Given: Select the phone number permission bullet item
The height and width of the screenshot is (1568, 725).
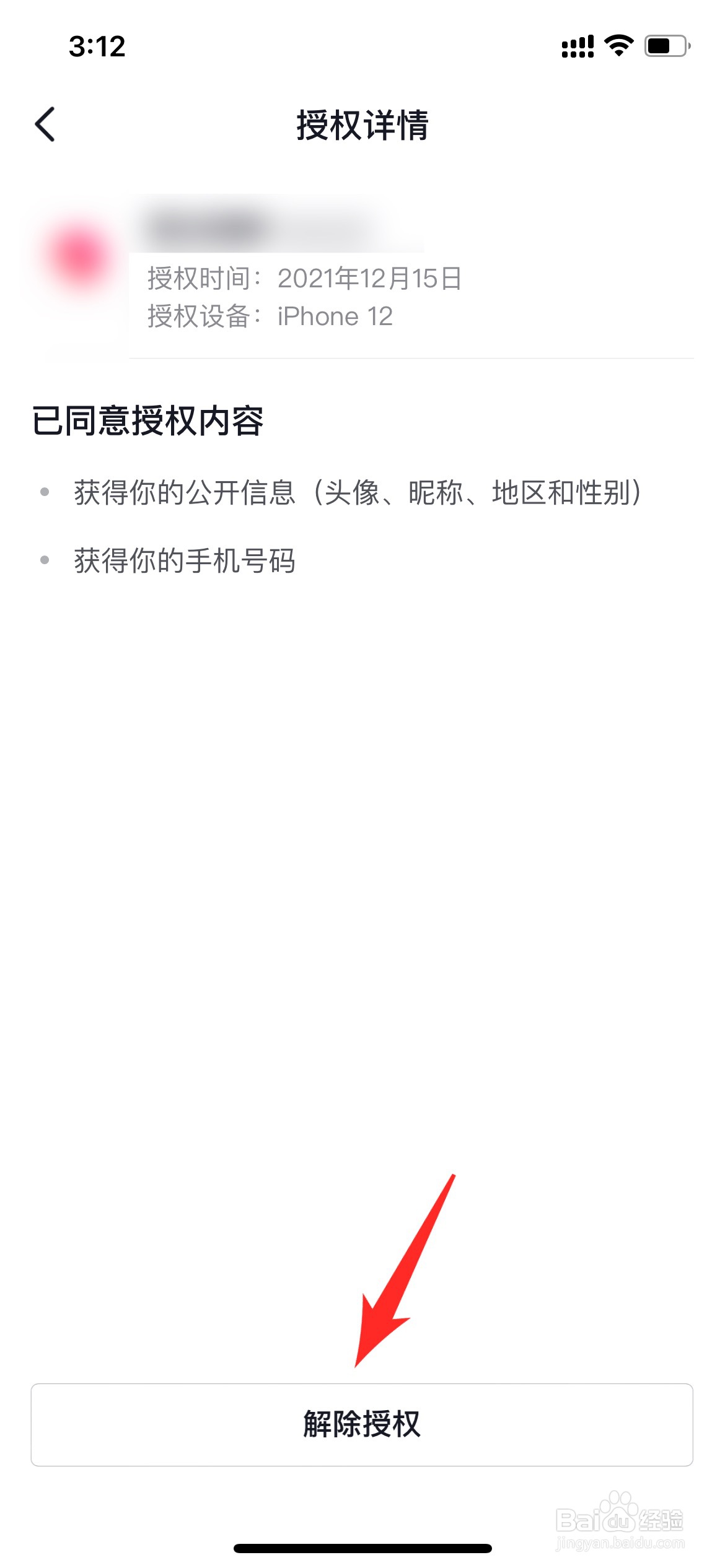Looking at the screenshot, I should (185, 559).
